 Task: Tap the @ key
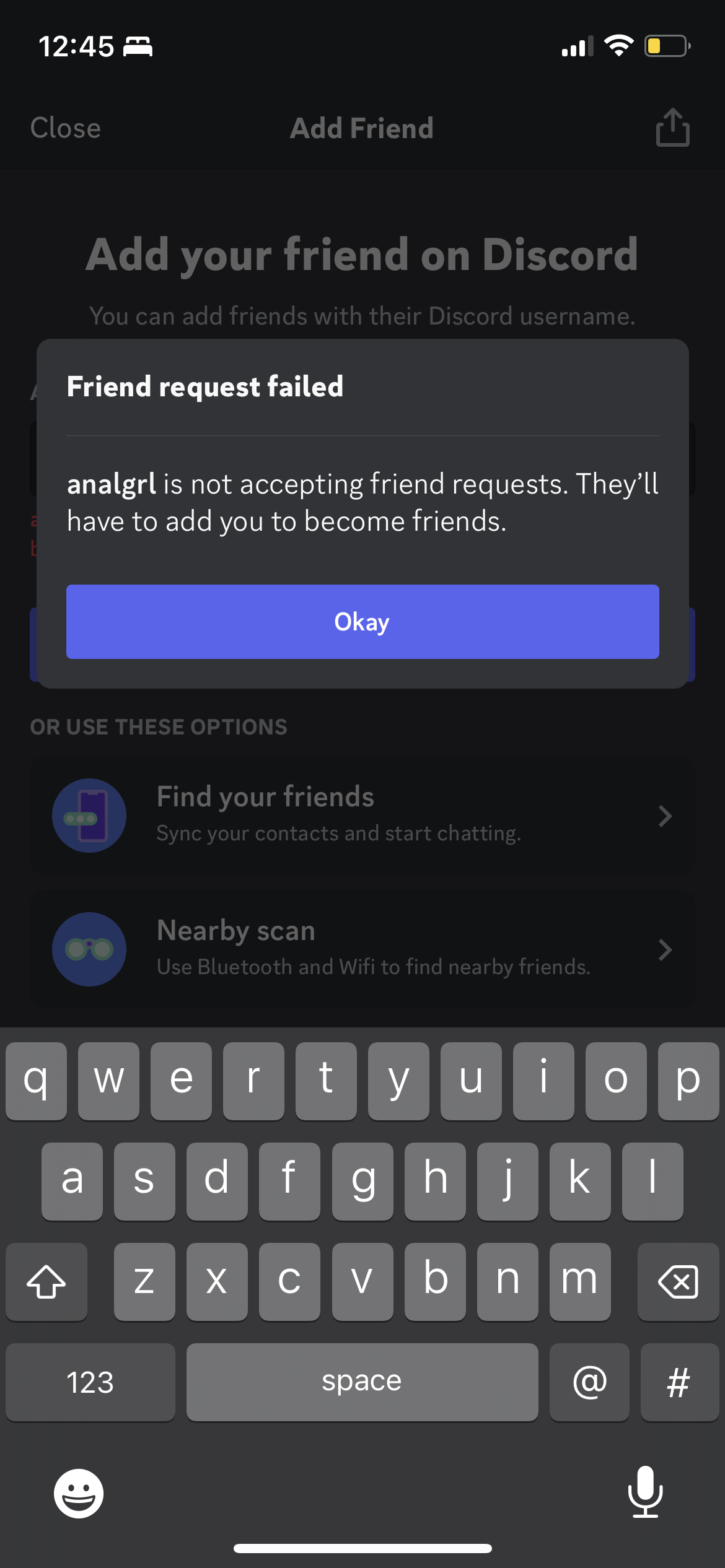click(x=589, y=1382)
